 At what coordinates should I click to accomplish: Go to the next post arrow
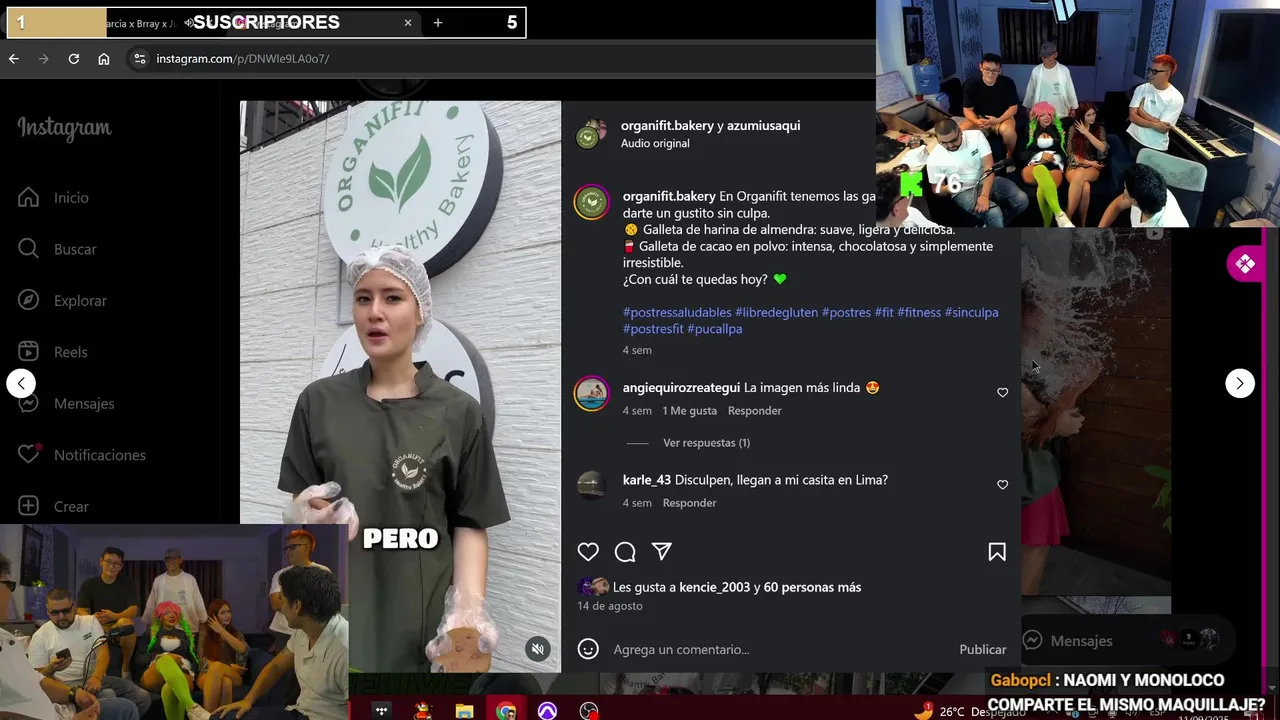pyautogui.click(x=1240, y=383)
